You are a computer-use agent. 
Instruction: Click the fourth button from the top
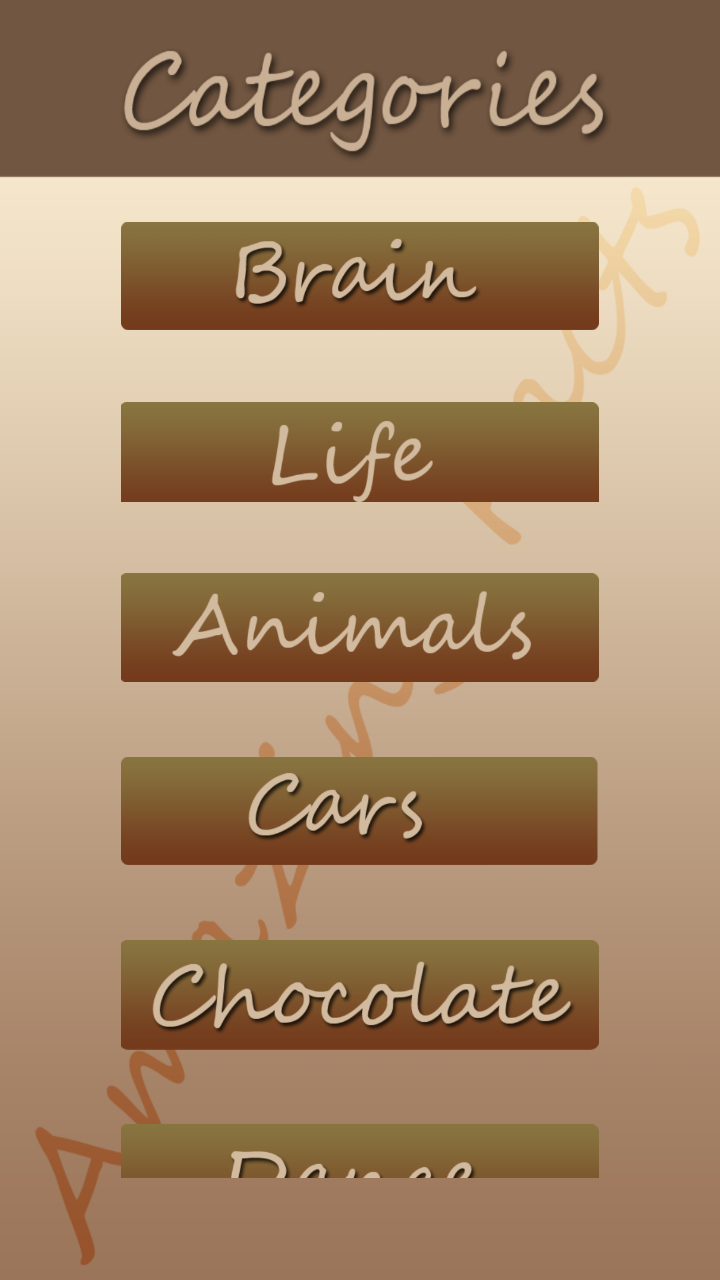[x=360, y=810]
